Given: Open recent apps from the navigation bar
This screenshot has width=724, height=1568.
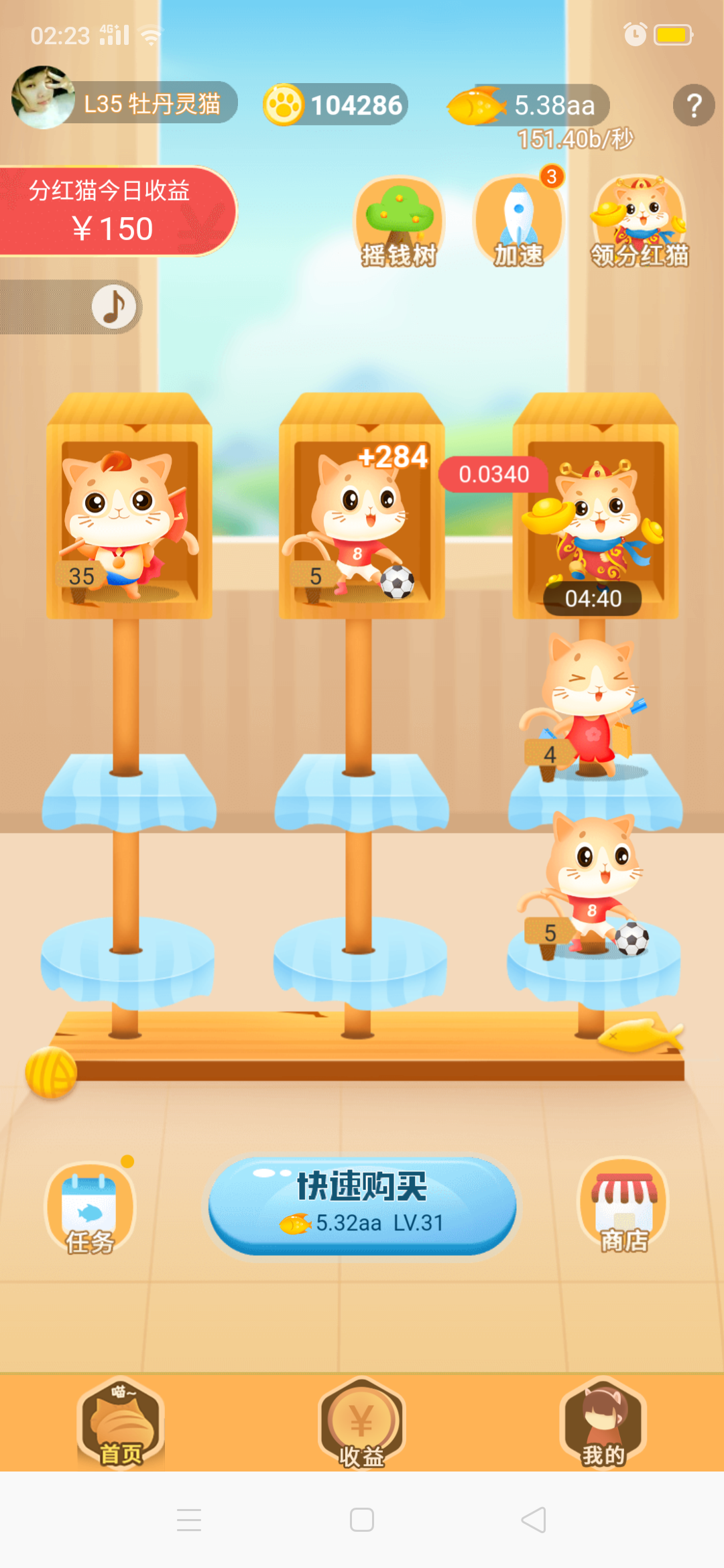Looking at the screenshot, I should tap(189, 1520).
